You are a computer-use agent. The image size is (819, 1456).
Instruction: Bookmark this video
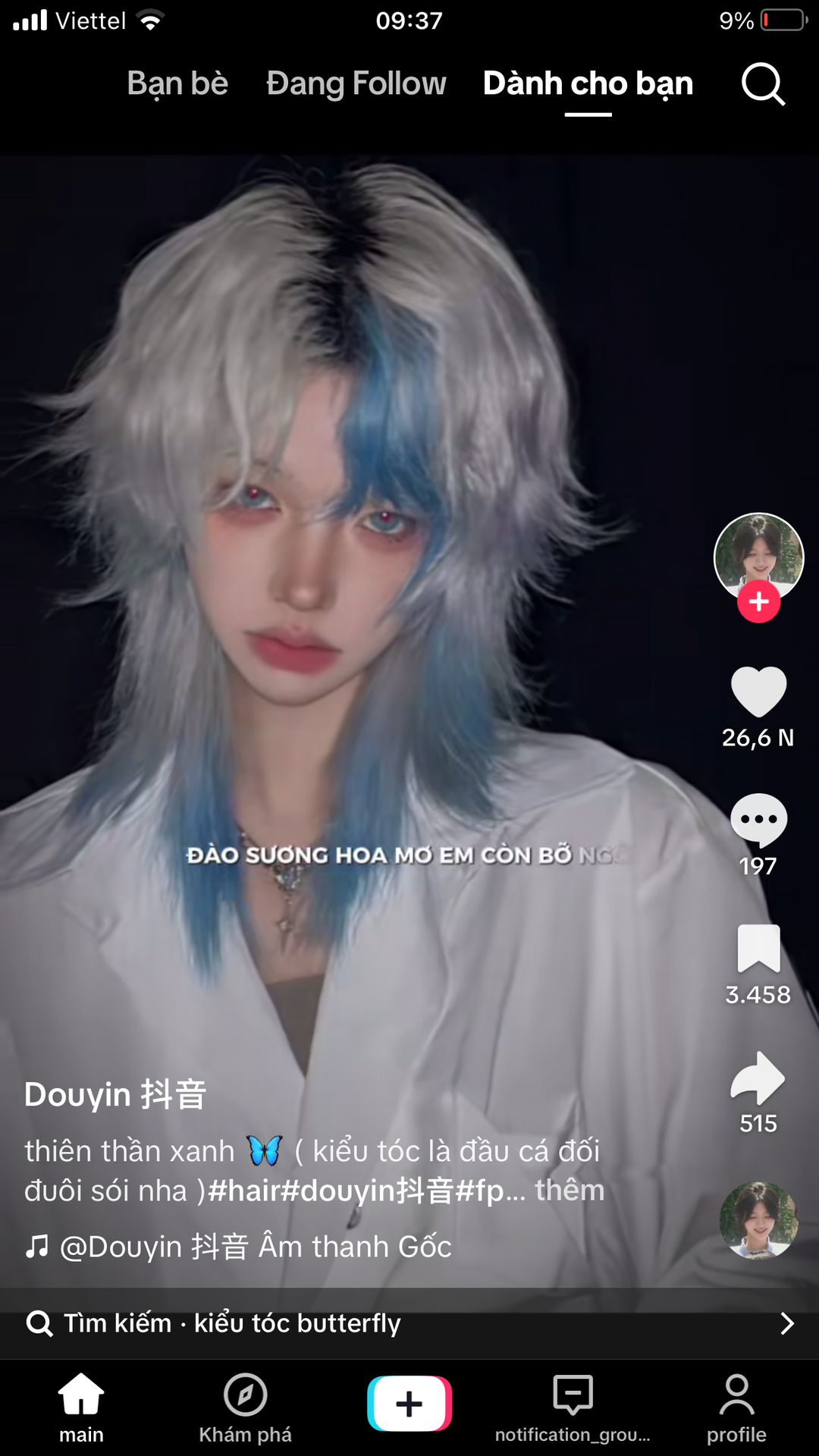(x=758, y=948)
